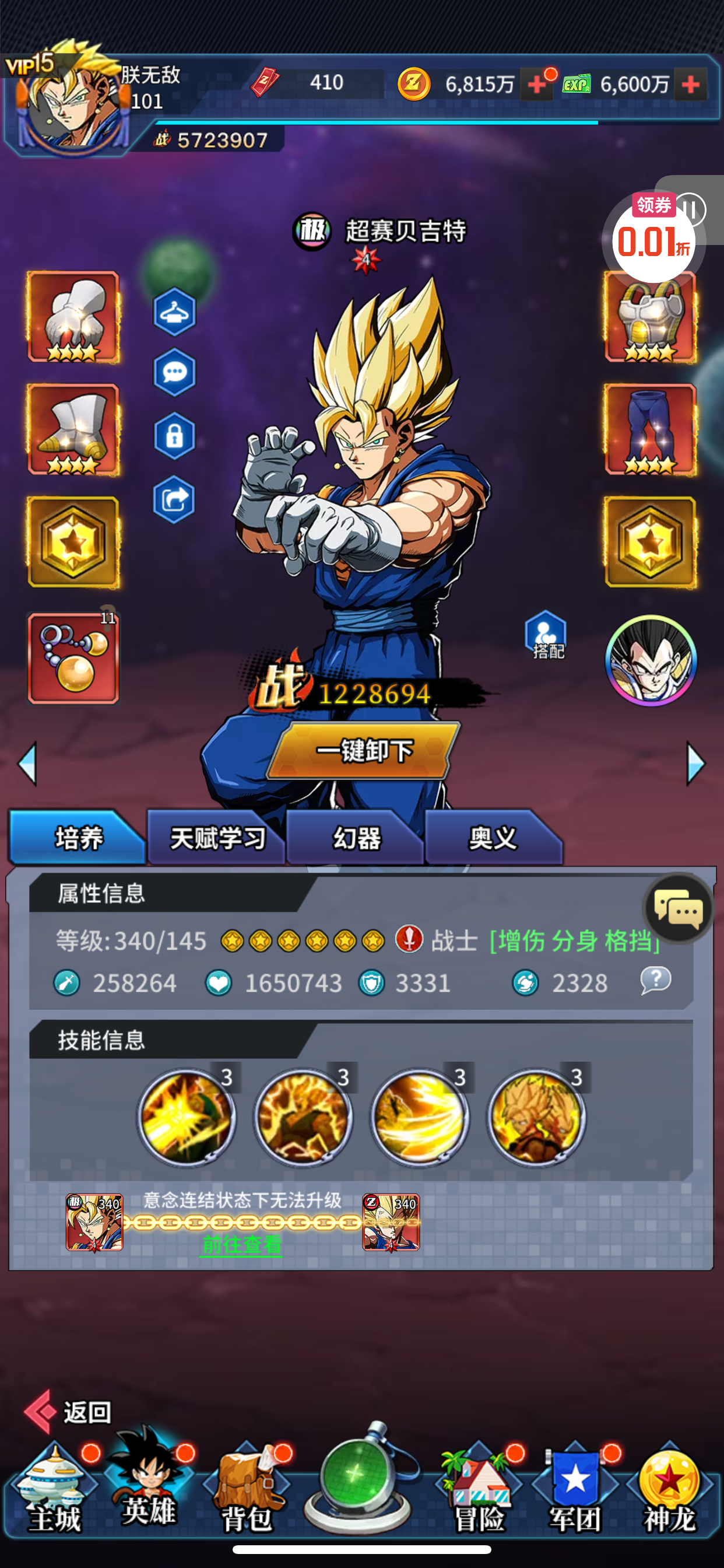The width and height of the screenshot is (724, 1568).
Task: Open the floating chat button
Action: point(679,909)
